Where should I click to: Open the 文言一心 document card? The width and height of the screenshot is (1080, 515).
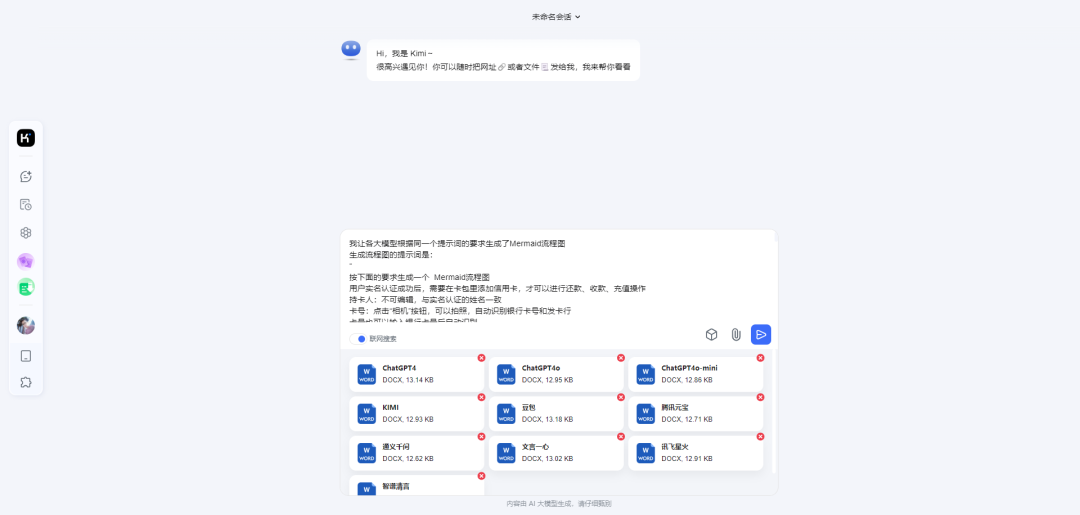(555, 453)
